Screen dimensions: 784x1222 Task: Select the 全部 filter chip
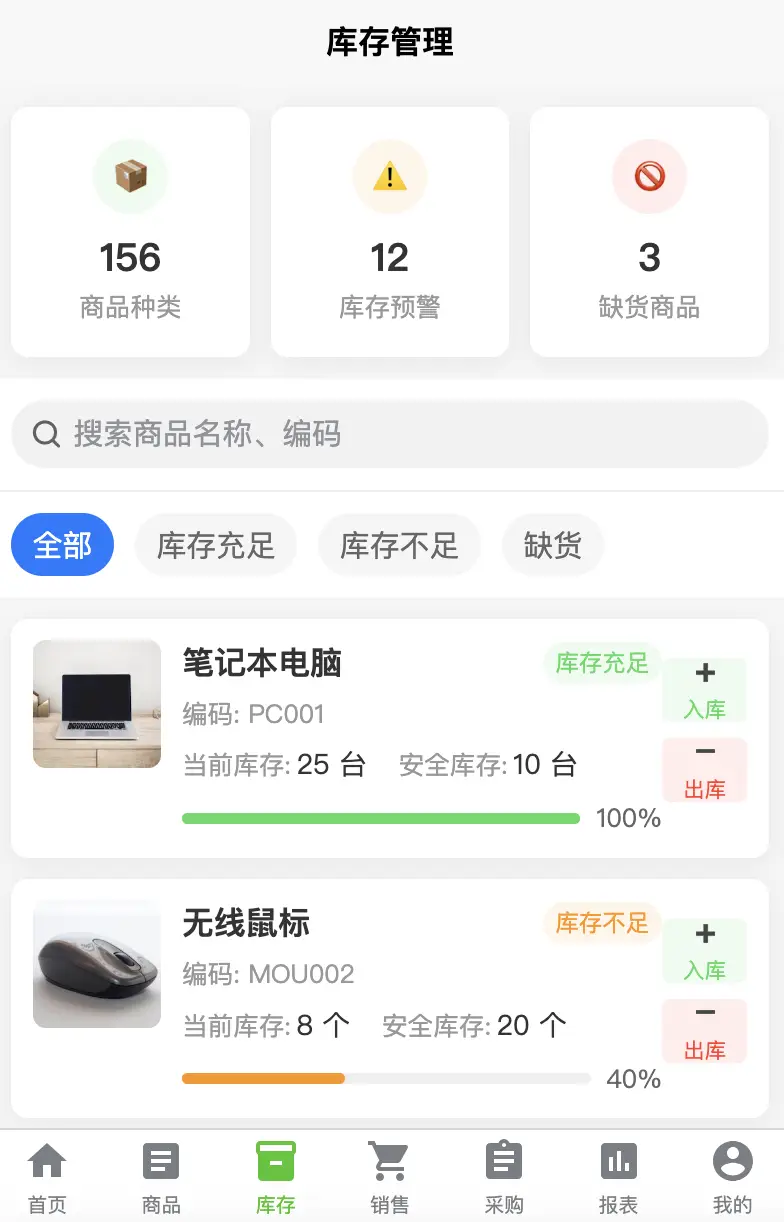click(62, 546)
